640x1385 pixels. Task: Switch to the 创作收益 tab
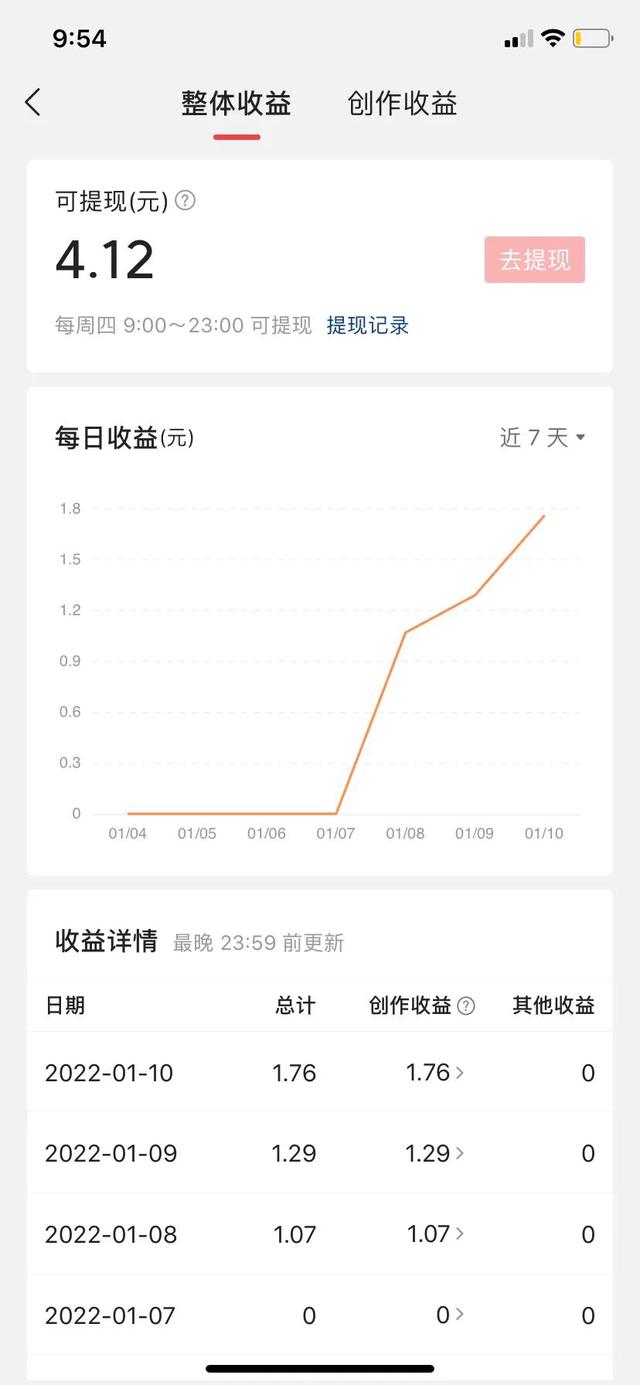pos(402,103)
